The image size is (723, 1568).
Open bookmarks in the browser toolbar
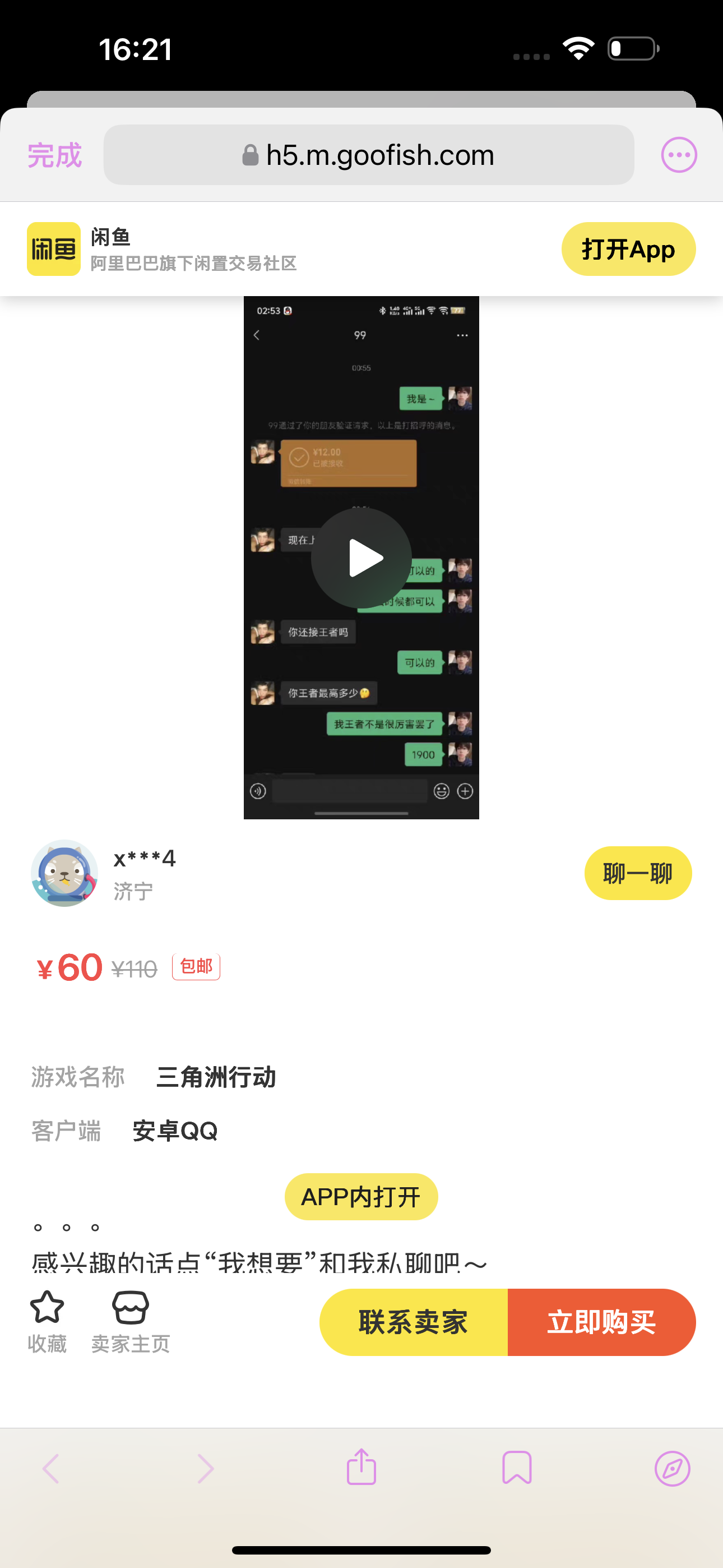tap(517, 1468)
